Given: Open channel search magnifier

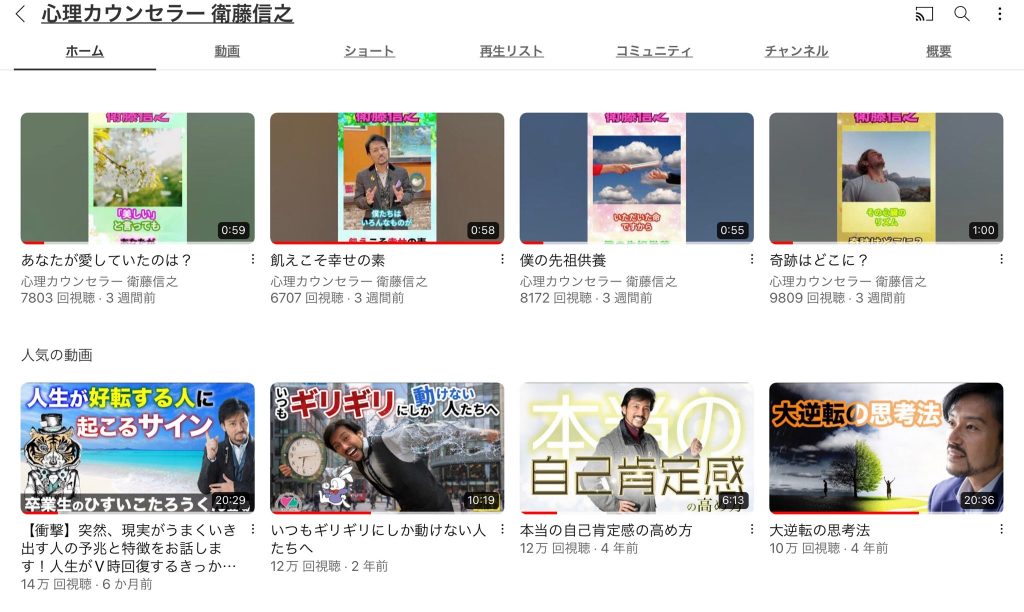Looking at the screenshot, I should click(962, 14).
